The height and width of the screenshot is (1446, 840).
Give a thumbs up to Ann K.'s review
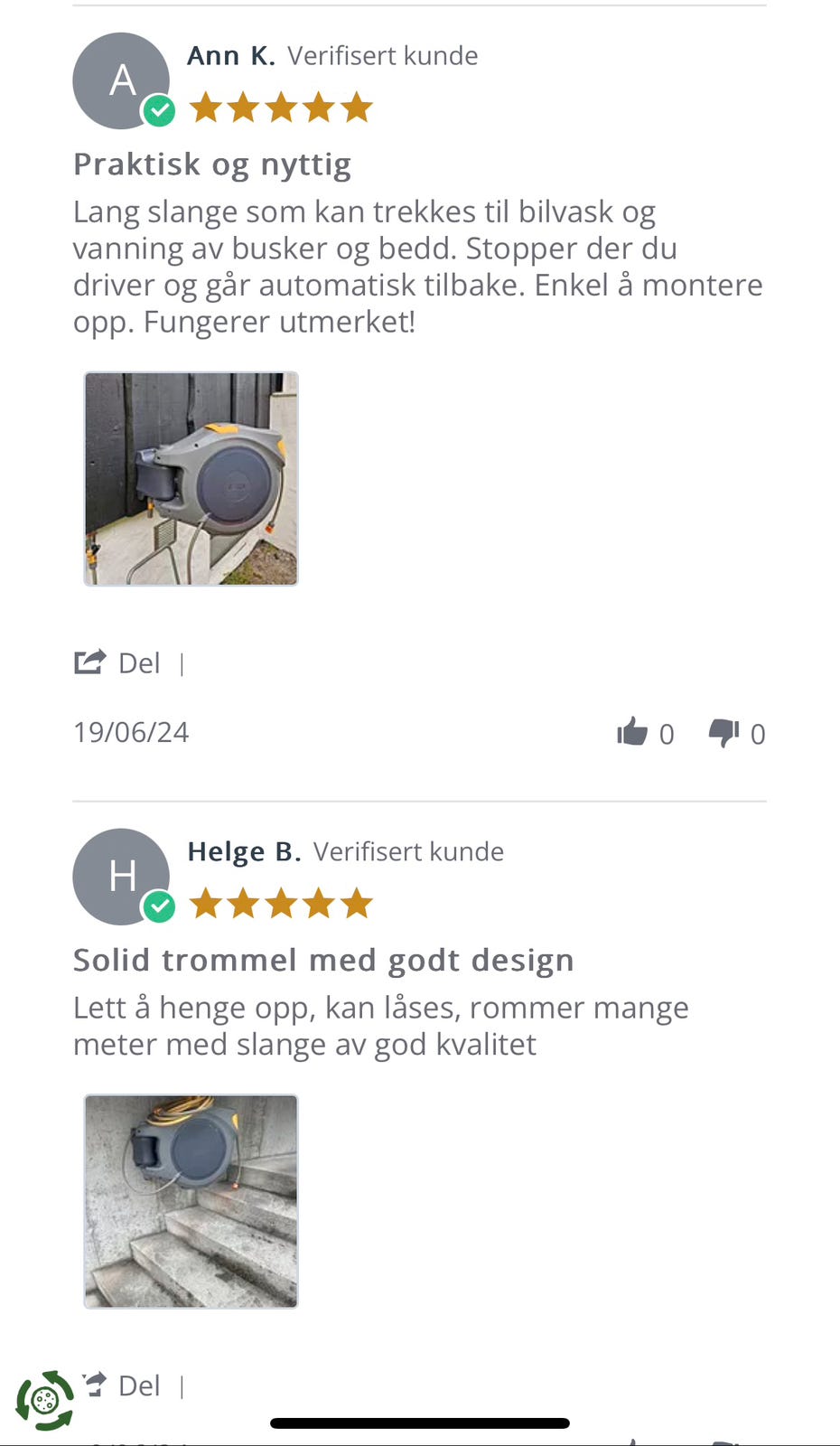click(632, 732)
